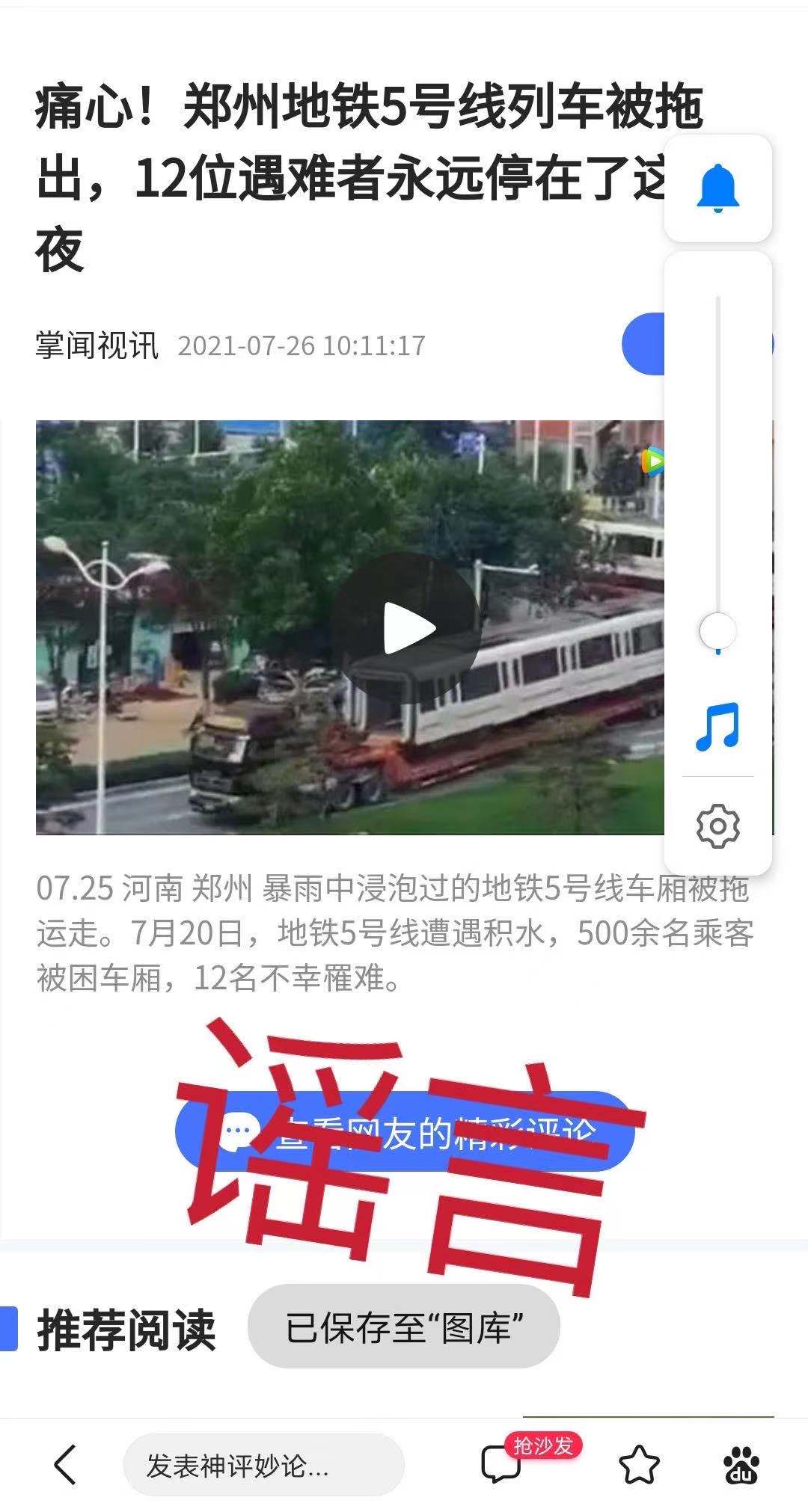808x1512 pixels.
Task: View netizens' comments via the blue button
Action: [x=404, y=1132]
